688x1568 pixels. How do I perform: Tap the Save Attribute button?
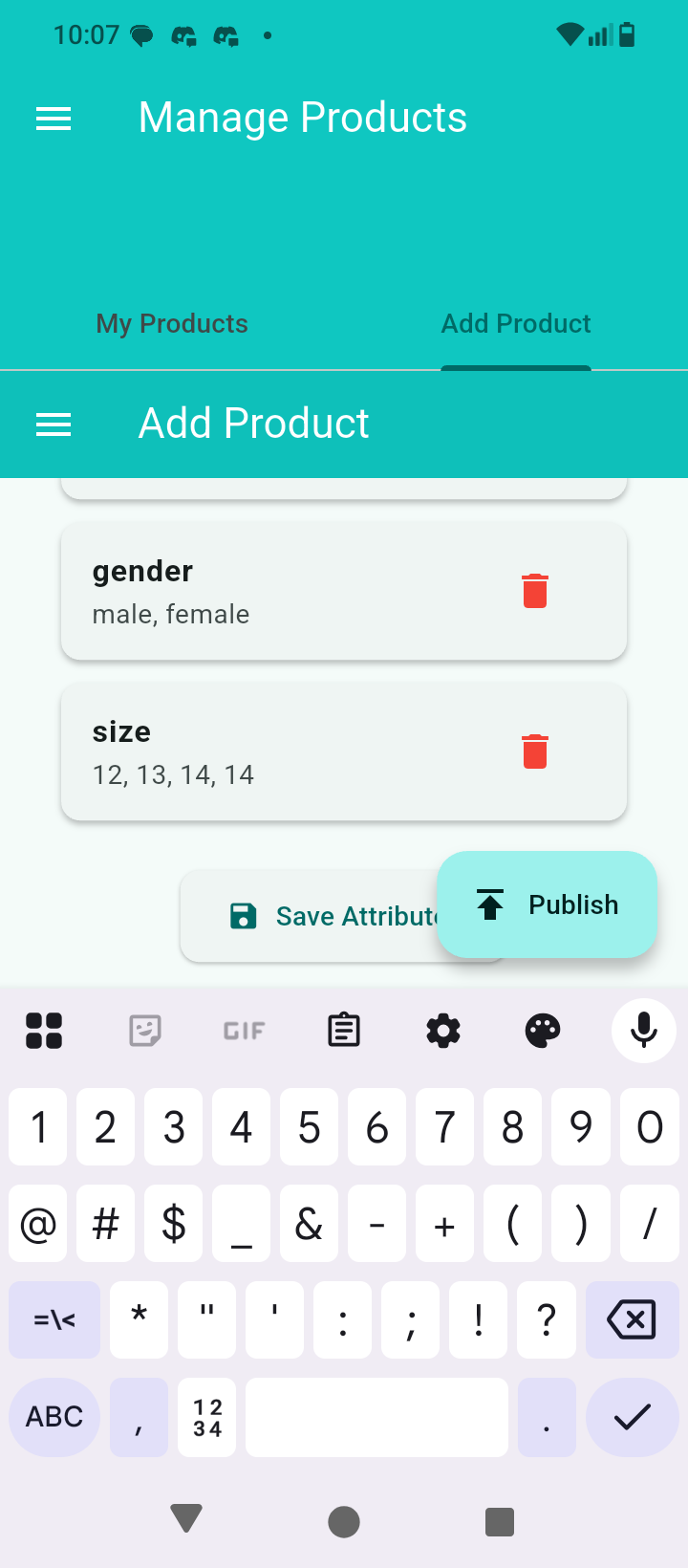click(x=315, y=916)
